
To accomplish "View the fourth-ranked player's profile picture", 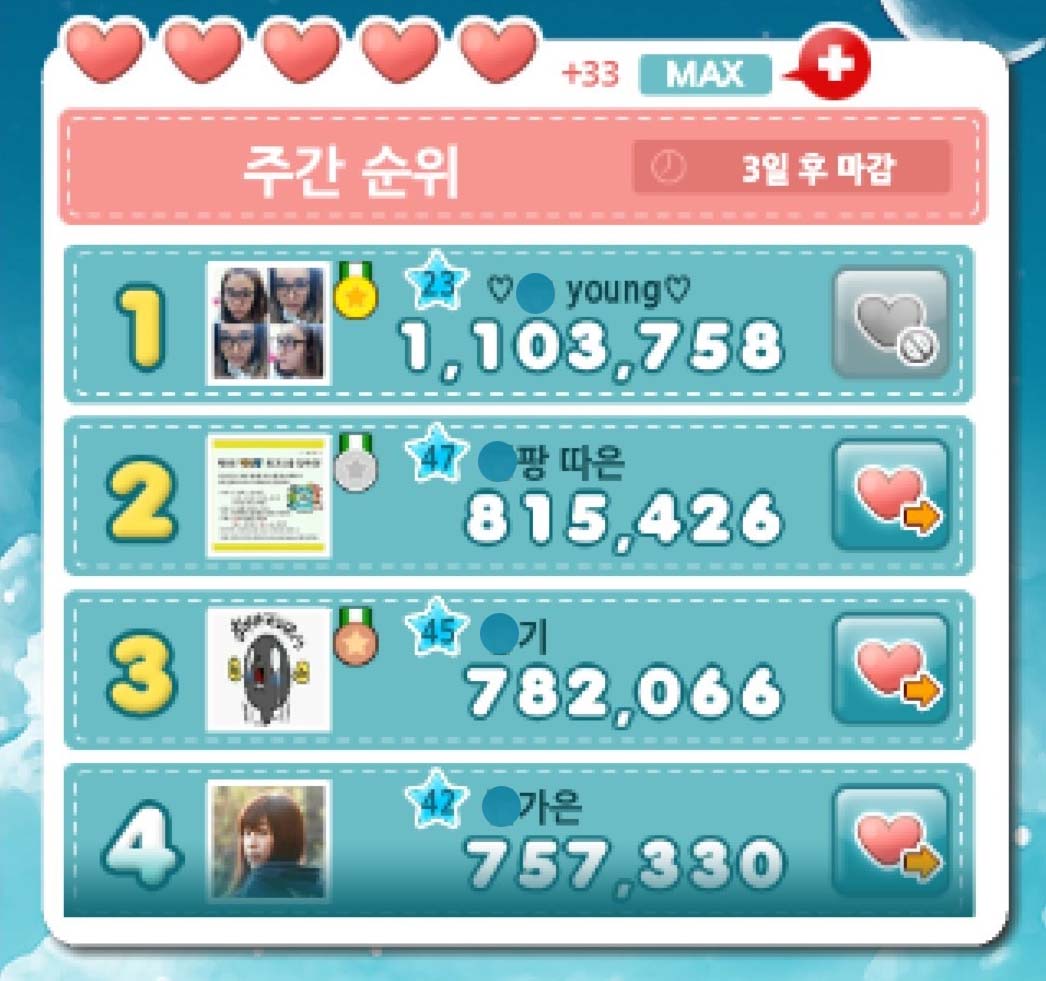I will [x=268, y=841].
